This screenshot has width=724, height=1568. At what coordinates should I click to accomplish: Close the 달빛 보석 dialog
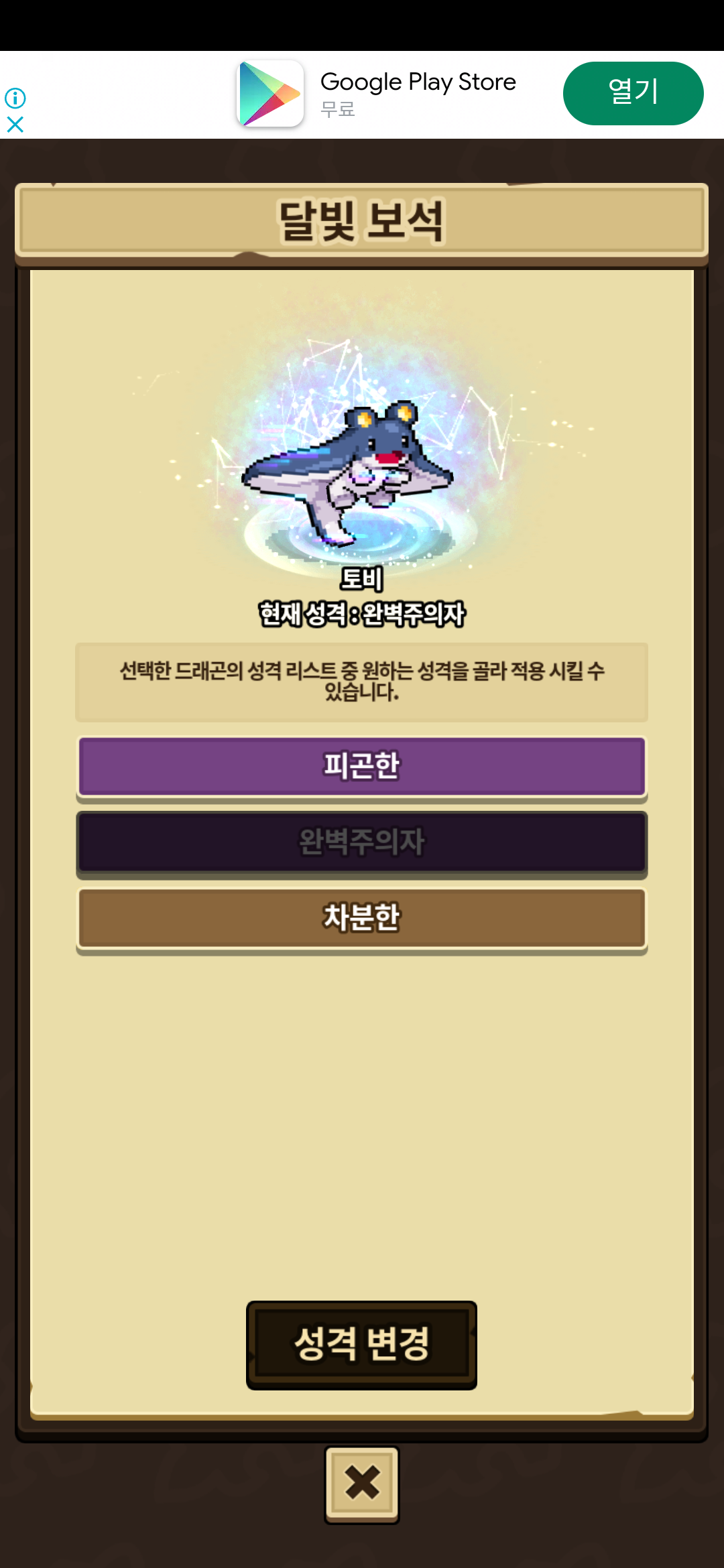pyautogui.click(x=361, y=1483)
